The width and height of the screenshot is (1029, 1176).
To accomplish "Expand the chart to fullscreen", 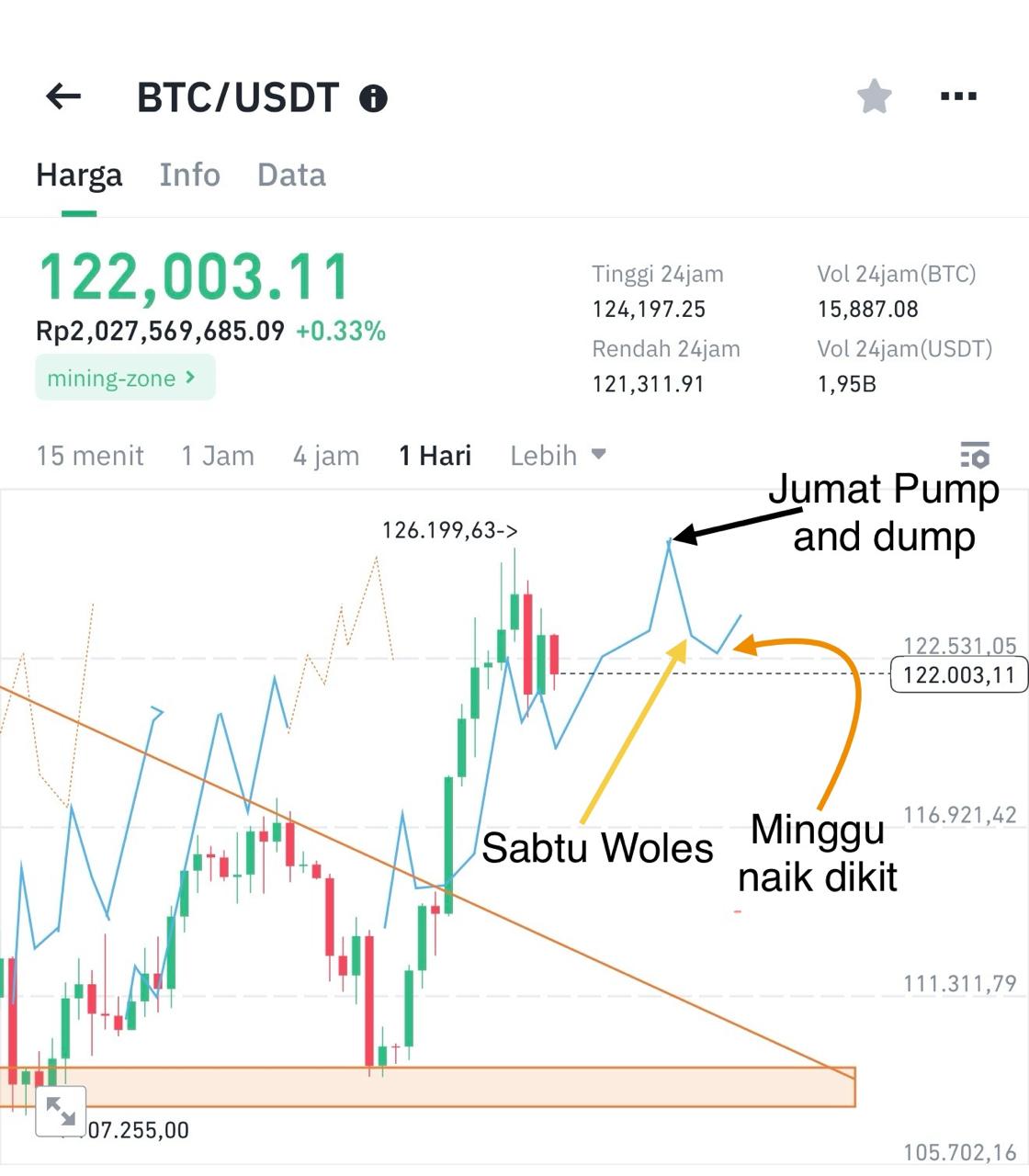I will (x=61, y=1111).
